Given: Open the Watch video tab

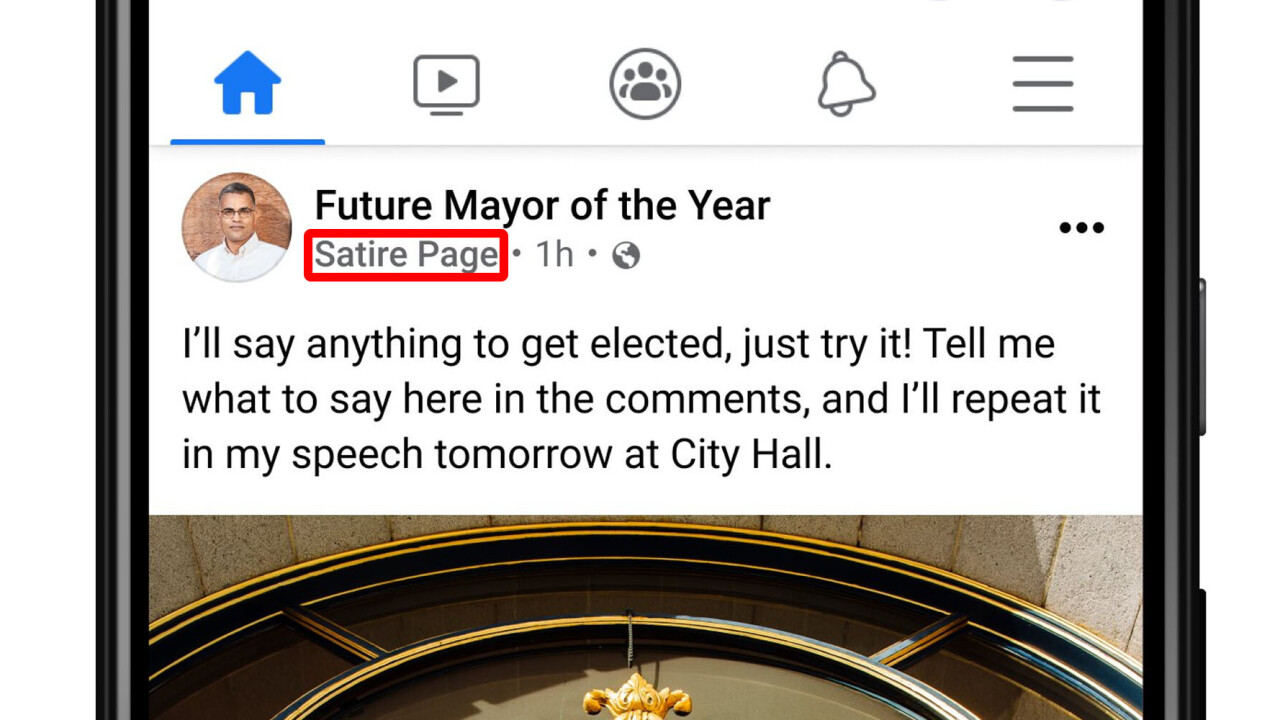Looking at the screenshot, I should click(x=446, y=84).
